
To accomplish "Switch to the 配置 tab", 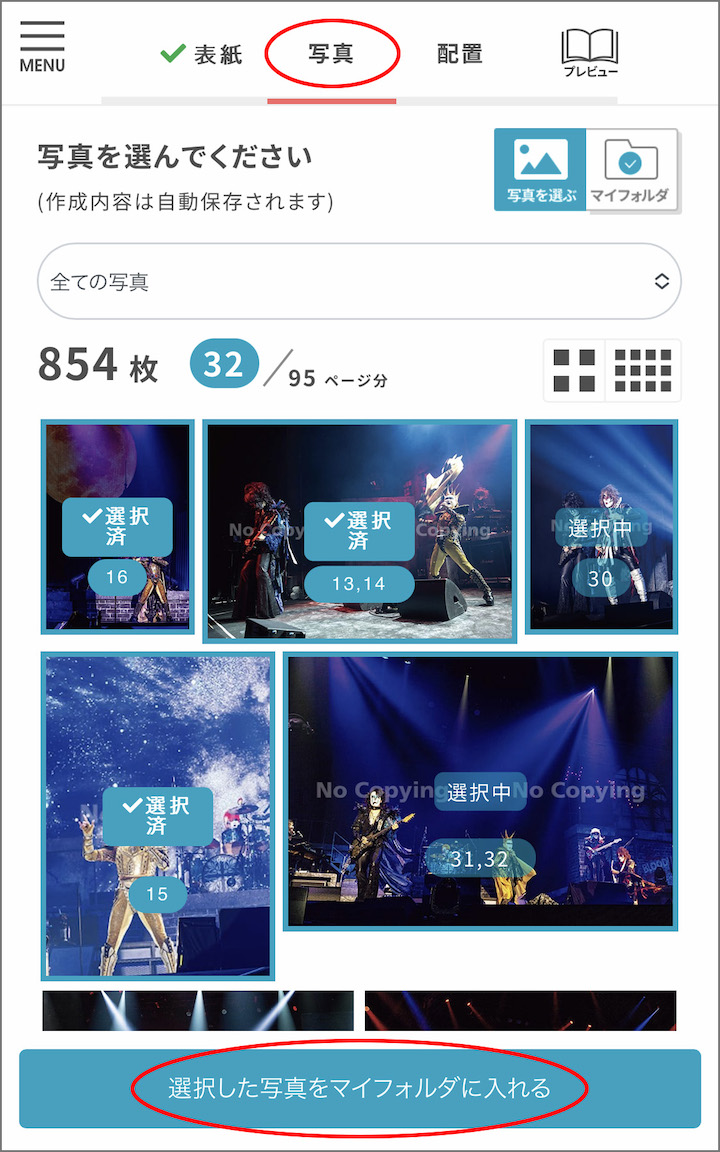I will (459, 54).
